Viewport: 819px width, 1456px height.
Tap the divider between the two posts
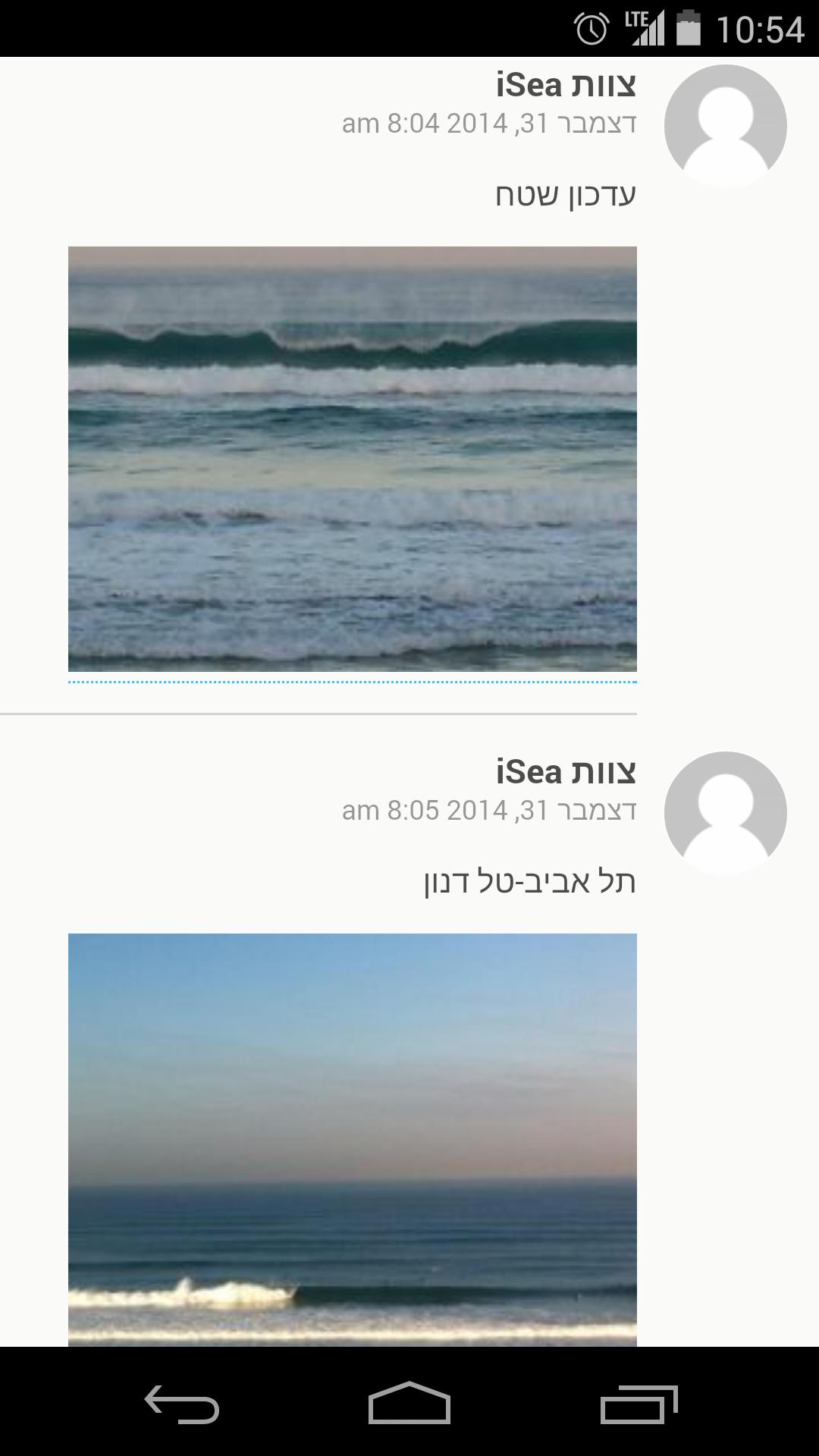pos(318,713)
